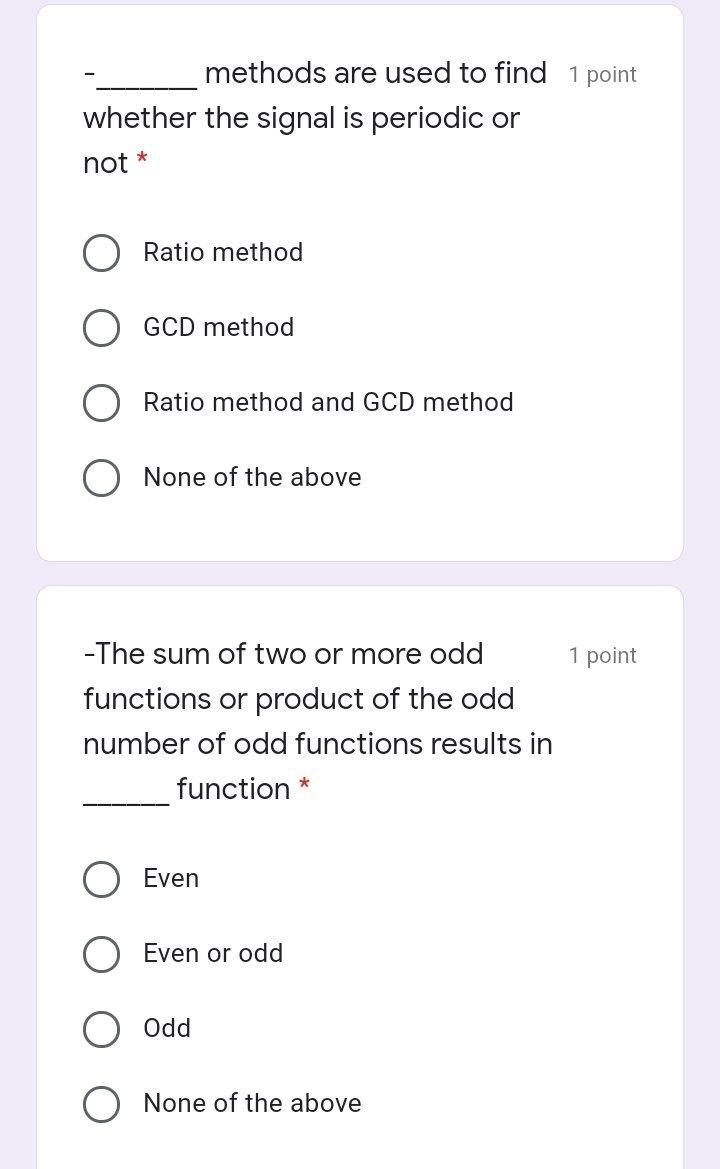This screenshot has width=720, height=1169.
Task: Click the 1 point label on second question
Action: pos(602,655)
